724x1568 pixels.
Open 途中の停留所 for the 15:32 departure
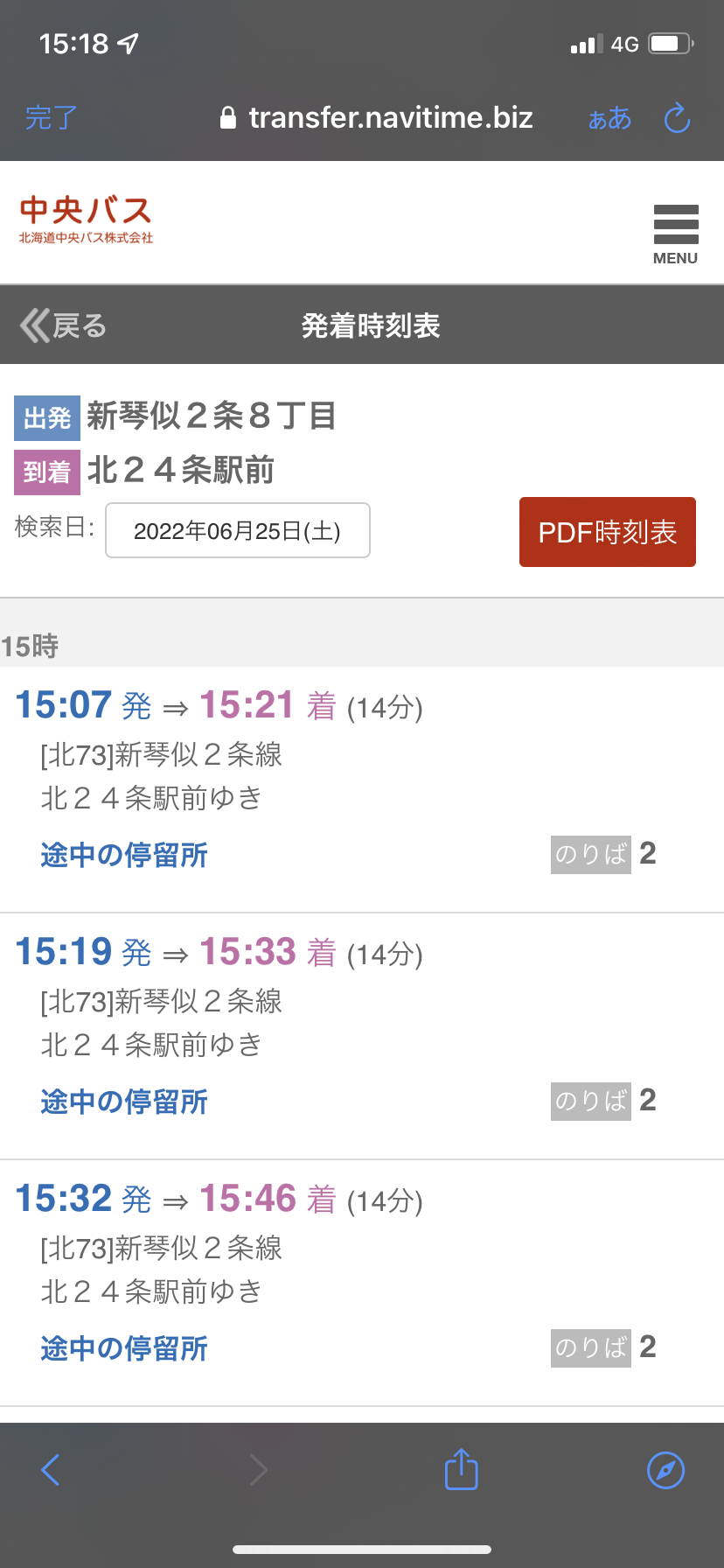(124, 1348)
